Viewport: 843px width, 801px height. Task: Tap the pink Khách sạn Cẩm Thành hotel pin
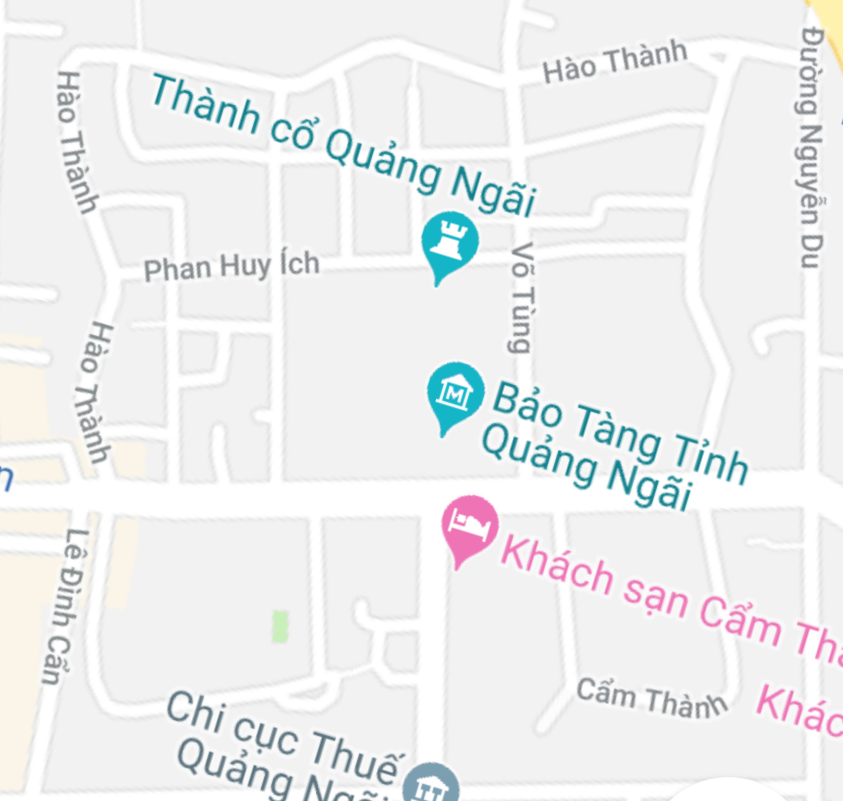click(x=469, y=524)
